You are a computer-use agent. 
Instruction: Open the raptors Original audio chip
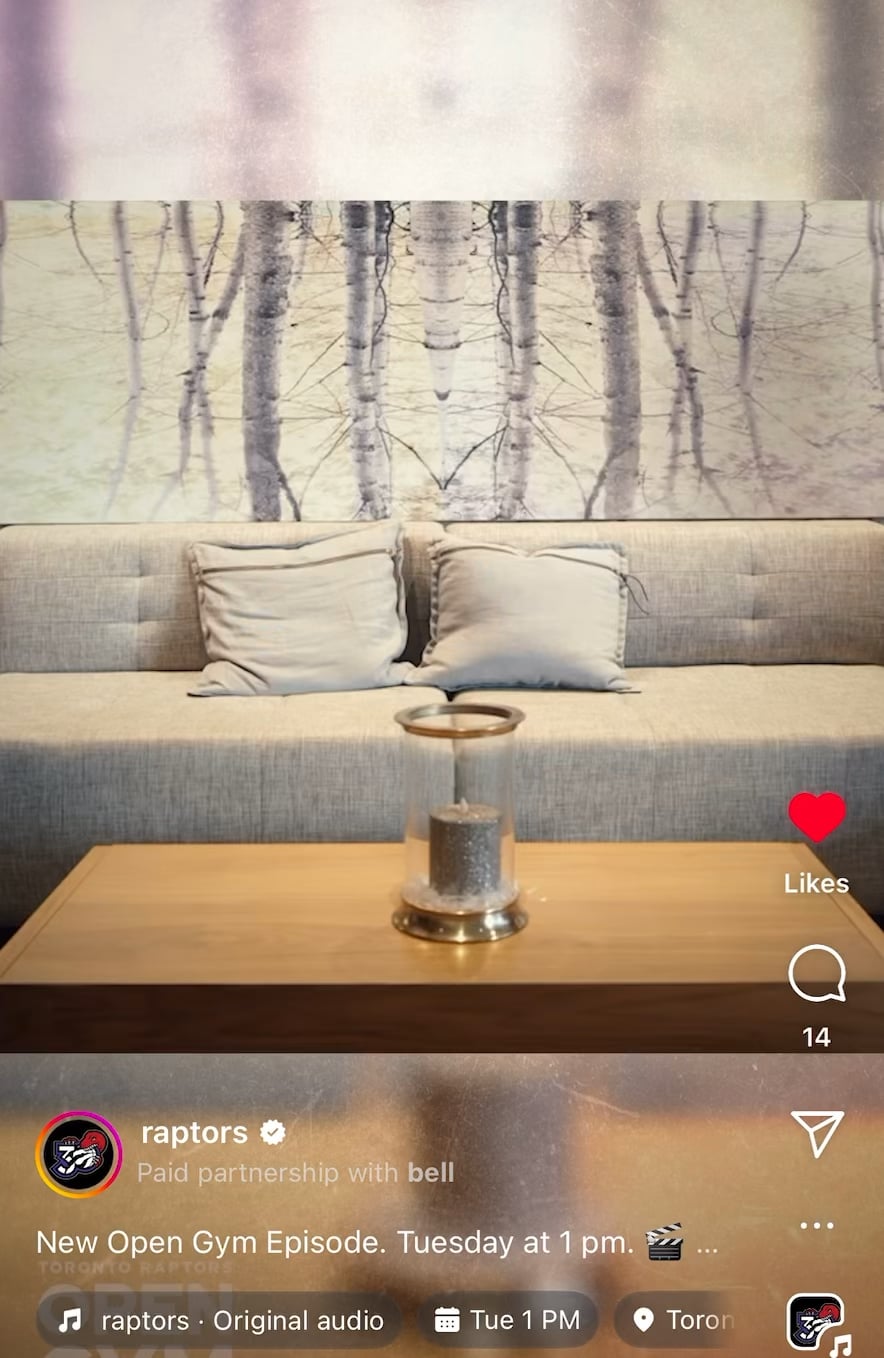tap(220, 1320)
